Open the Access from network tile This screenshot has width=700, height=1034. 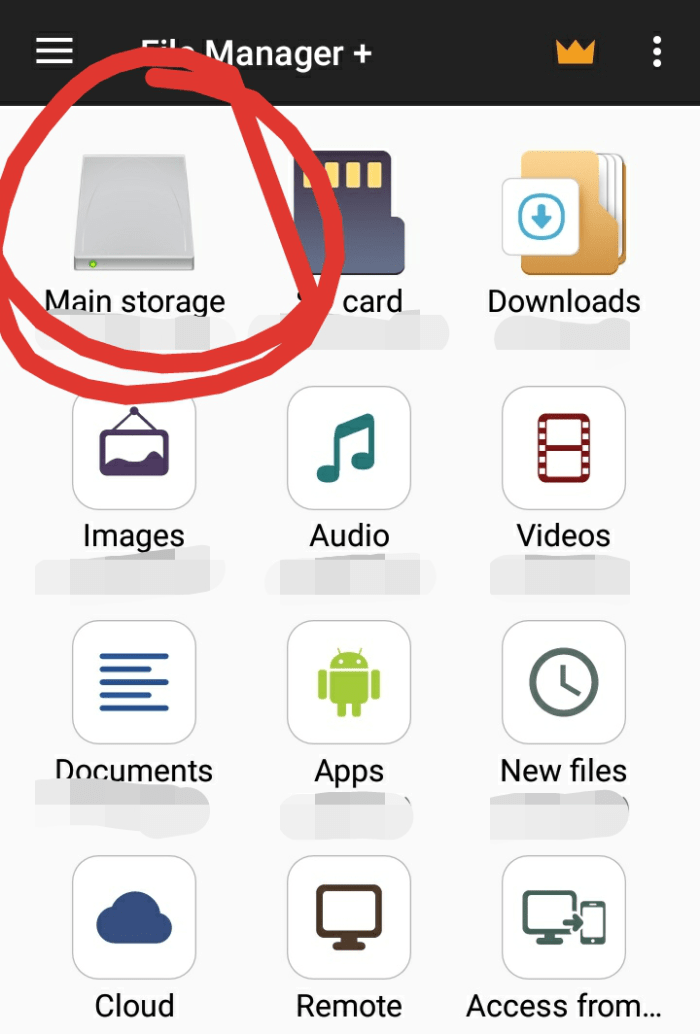(564, 917)
